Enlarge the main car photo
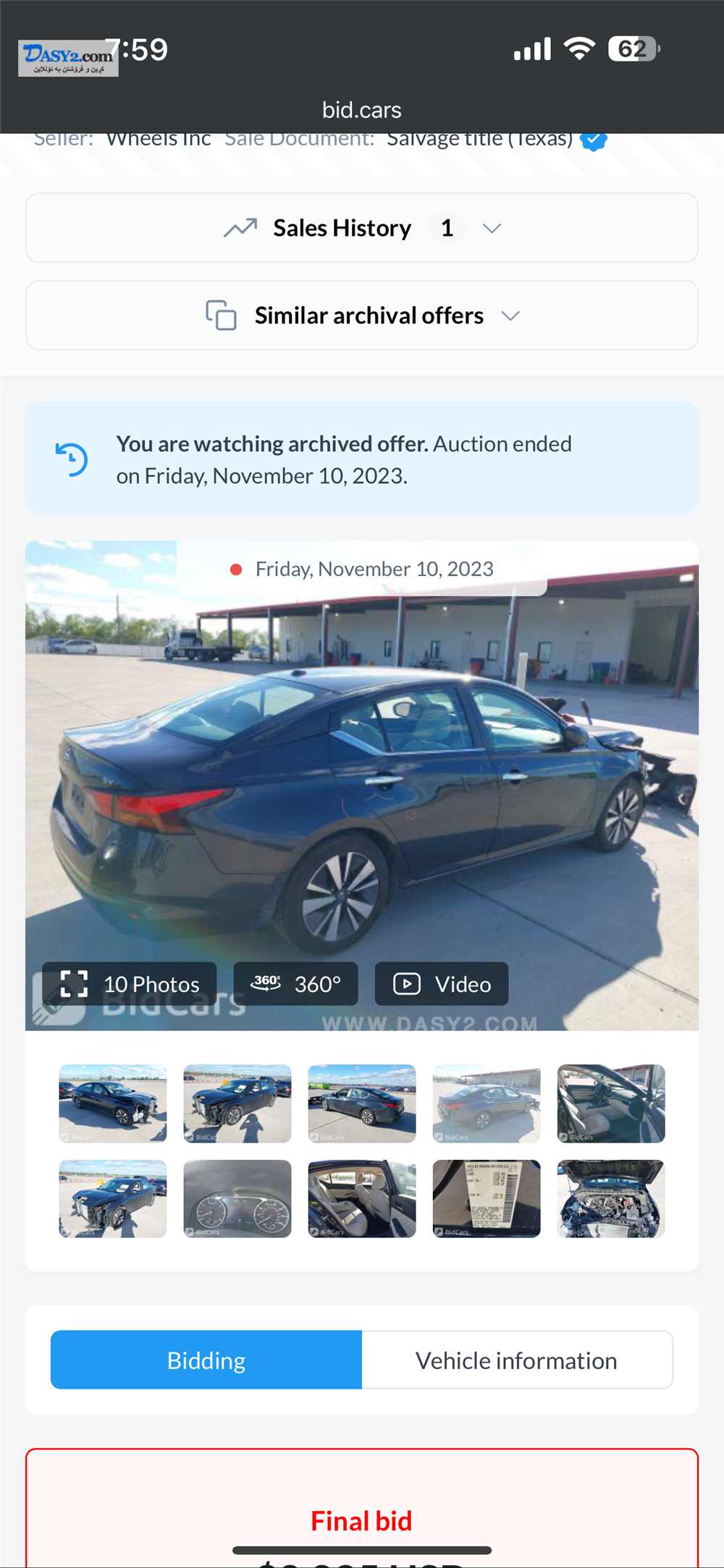This screenshot has width=724, height=1568. (x=362, y=781)
